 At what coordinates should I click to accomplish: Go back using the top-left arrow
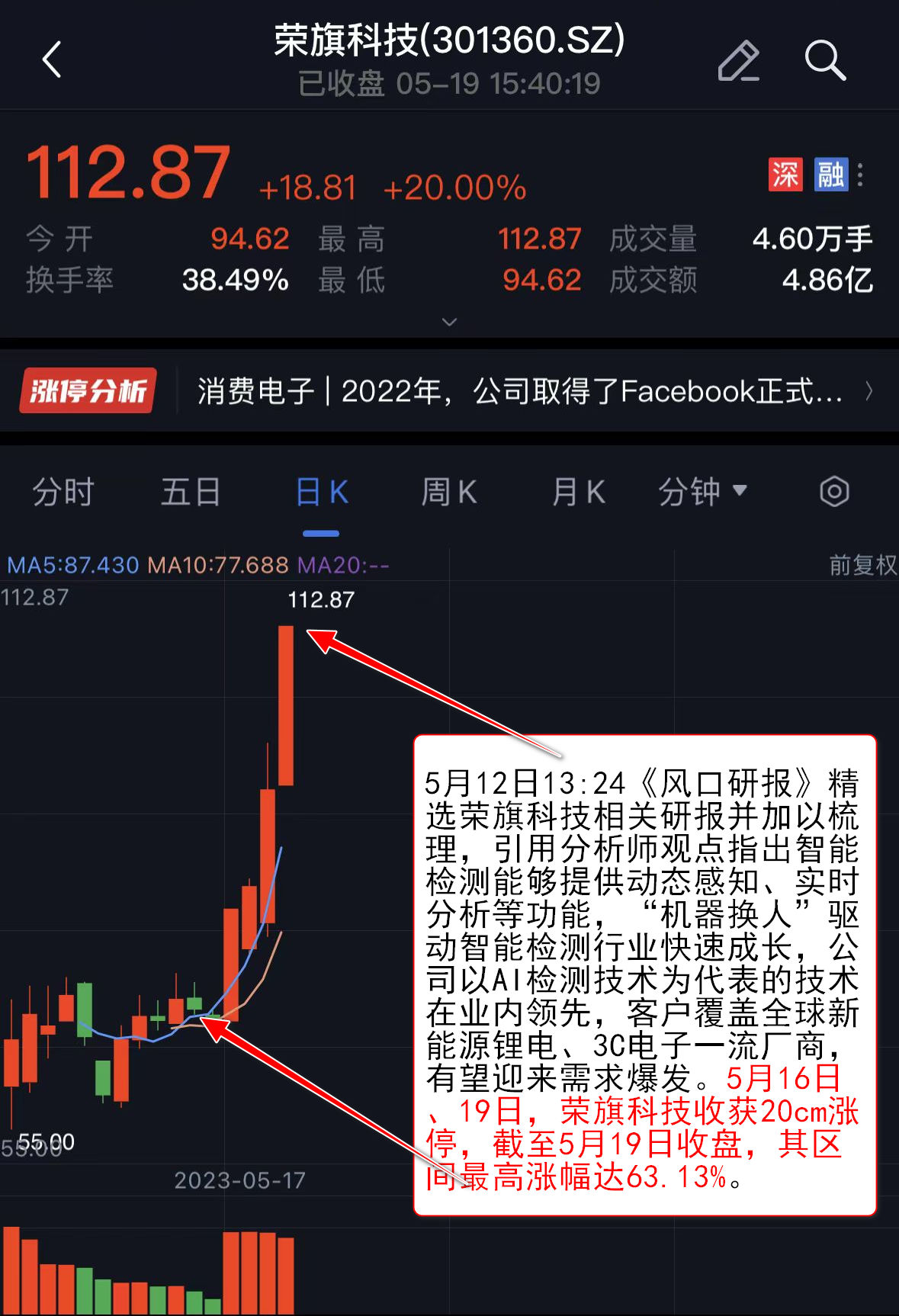(x=52, y=60)
